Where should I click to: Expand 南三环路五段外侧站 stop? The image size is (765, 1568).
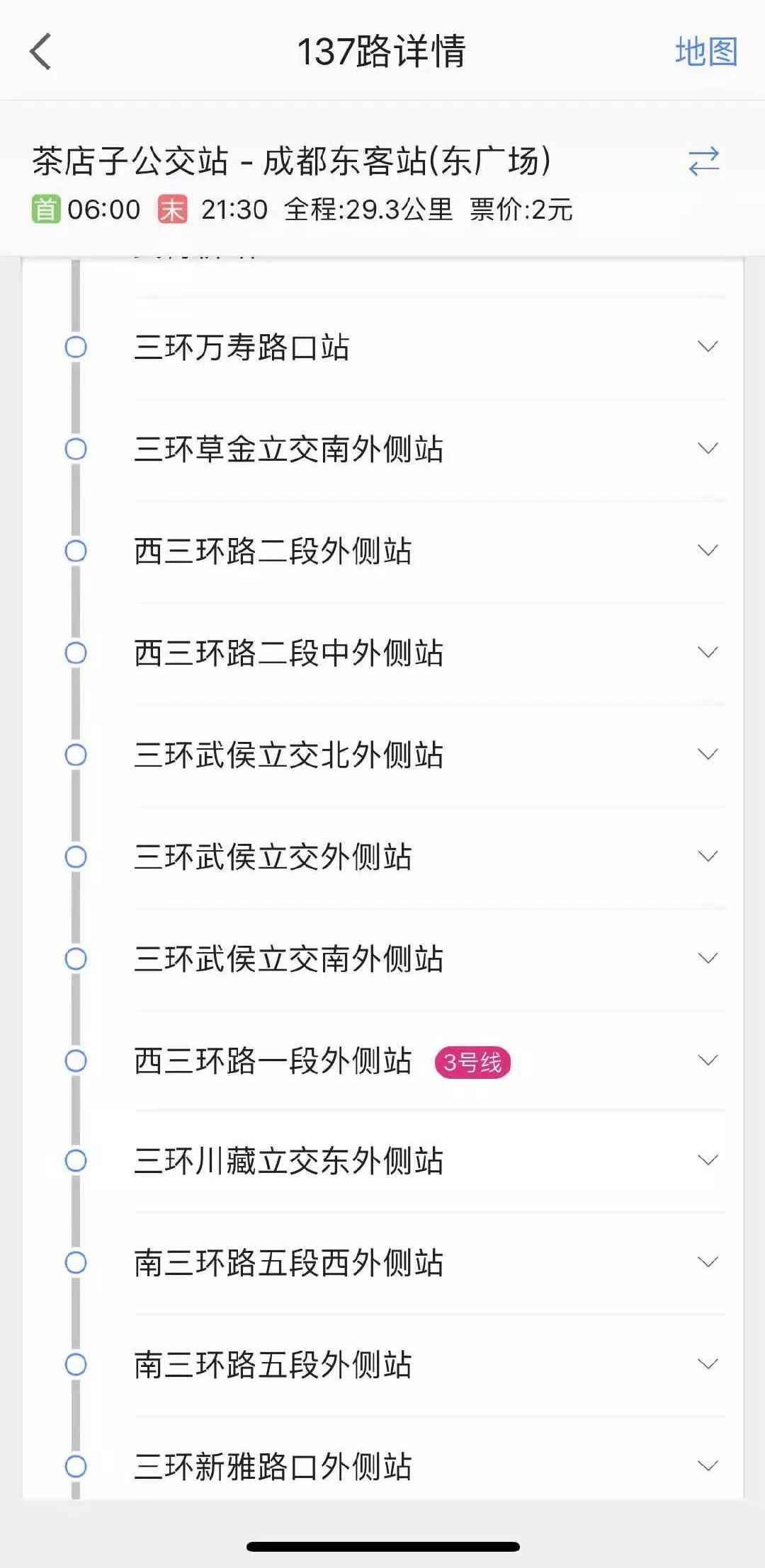[708, 1364]
